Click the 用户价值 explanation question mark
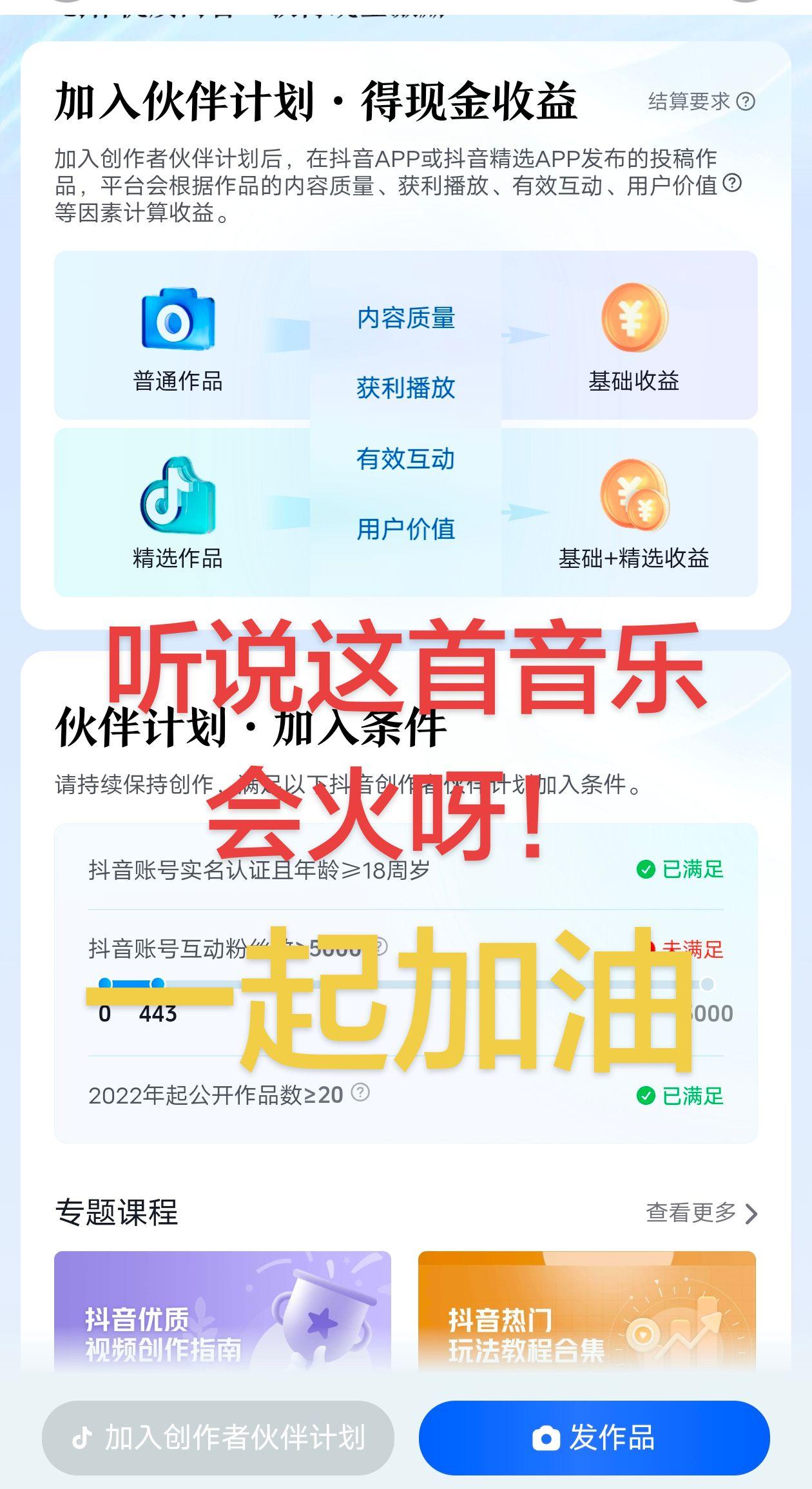The image size is (812, 1489). 731,184
